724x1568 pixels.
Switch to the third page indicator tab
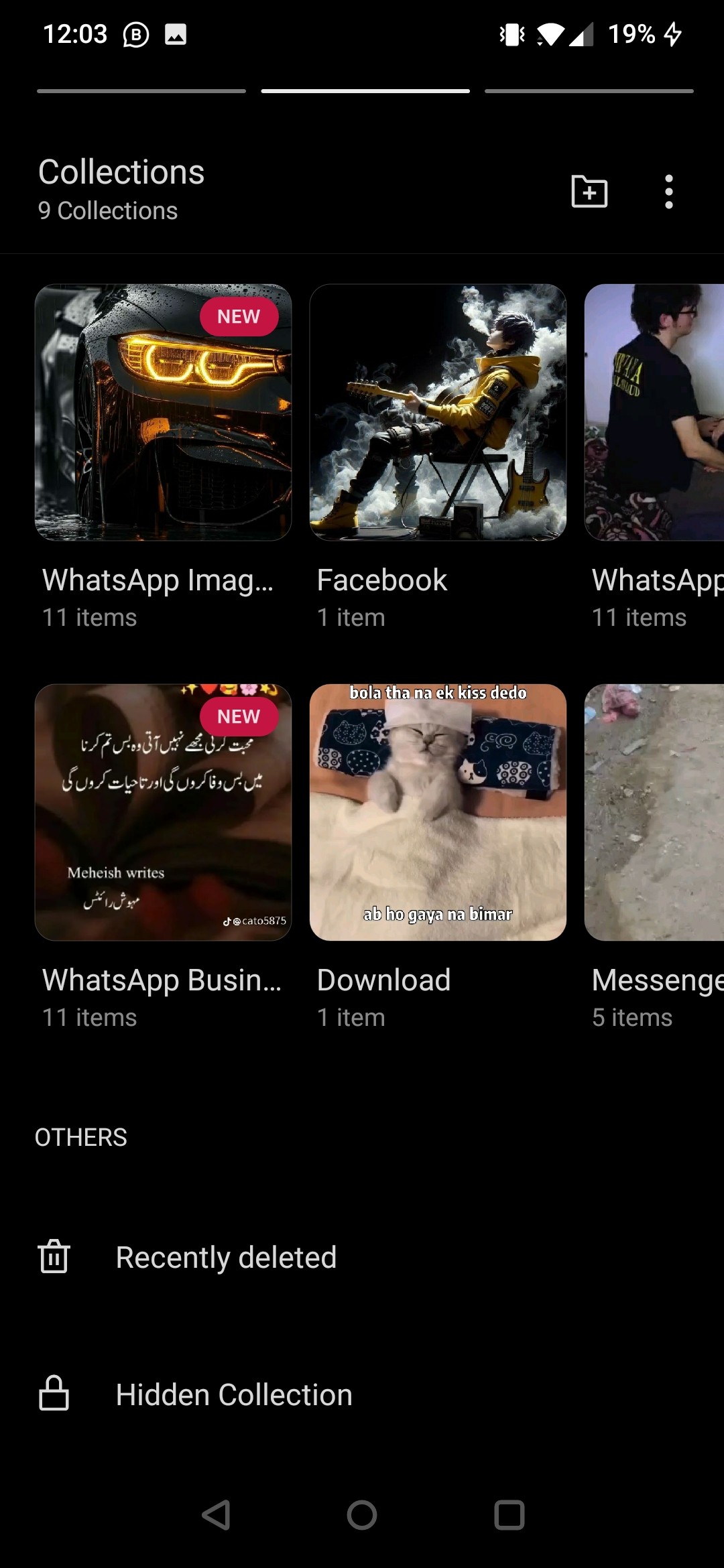[x=589, y=91]
